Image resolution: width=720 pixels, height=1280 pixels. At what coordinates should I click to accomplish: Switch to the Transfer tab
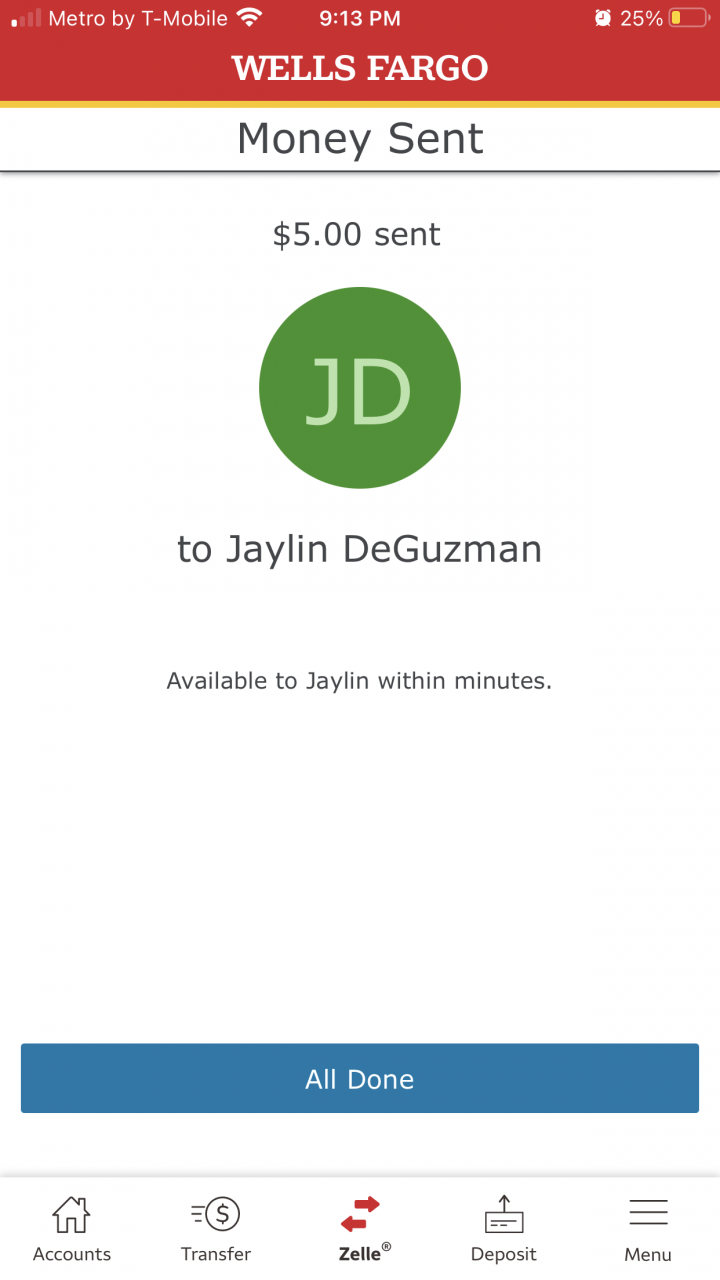tap(216, 1229)
